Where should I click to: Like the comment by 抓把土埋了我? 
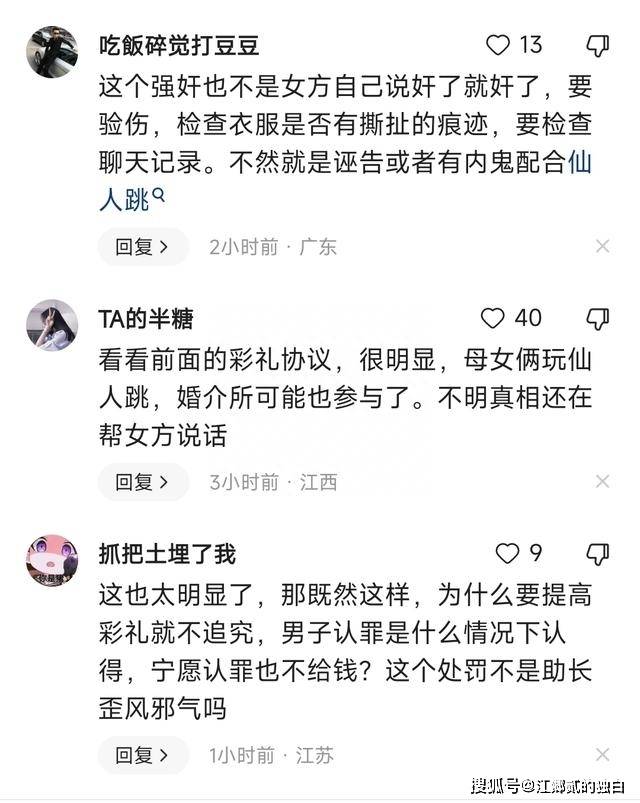[x=508, y=553]
